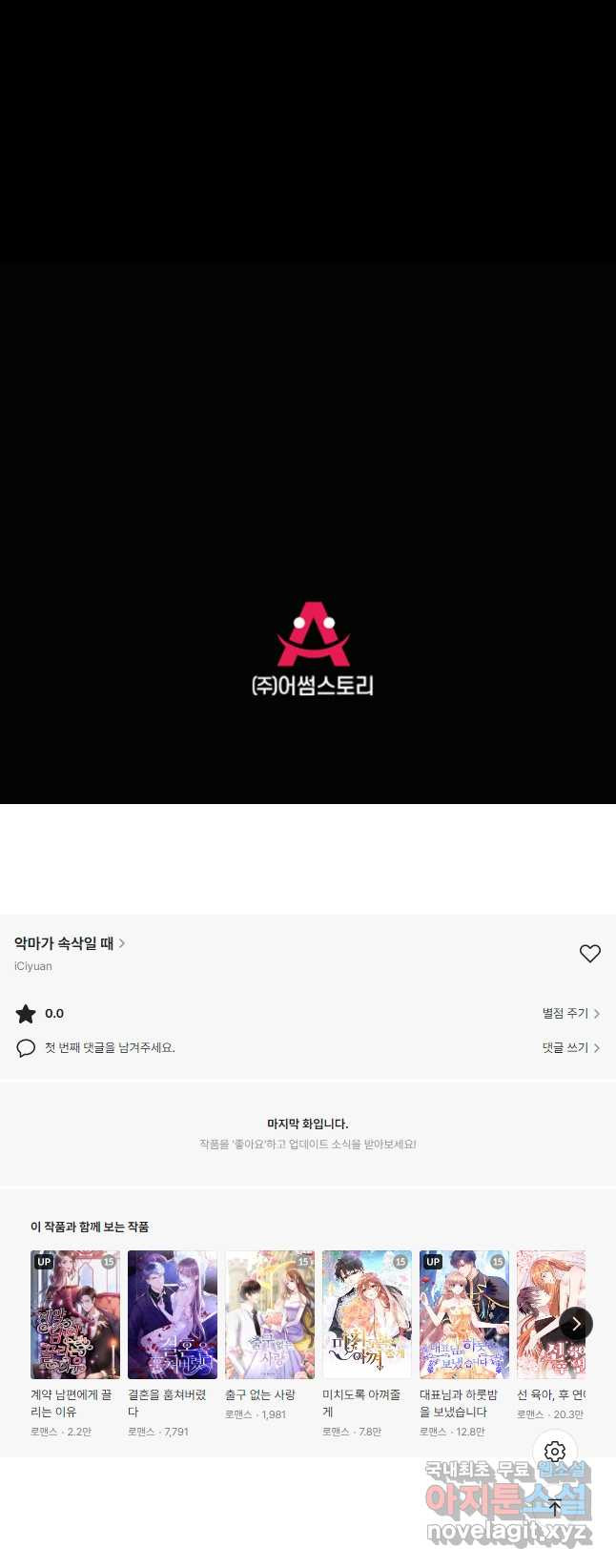This screenshot has height=1568, width=616.
Task: Open 결혼을 훔쳐버렸다 recommendation
Action: [173, 1315]
